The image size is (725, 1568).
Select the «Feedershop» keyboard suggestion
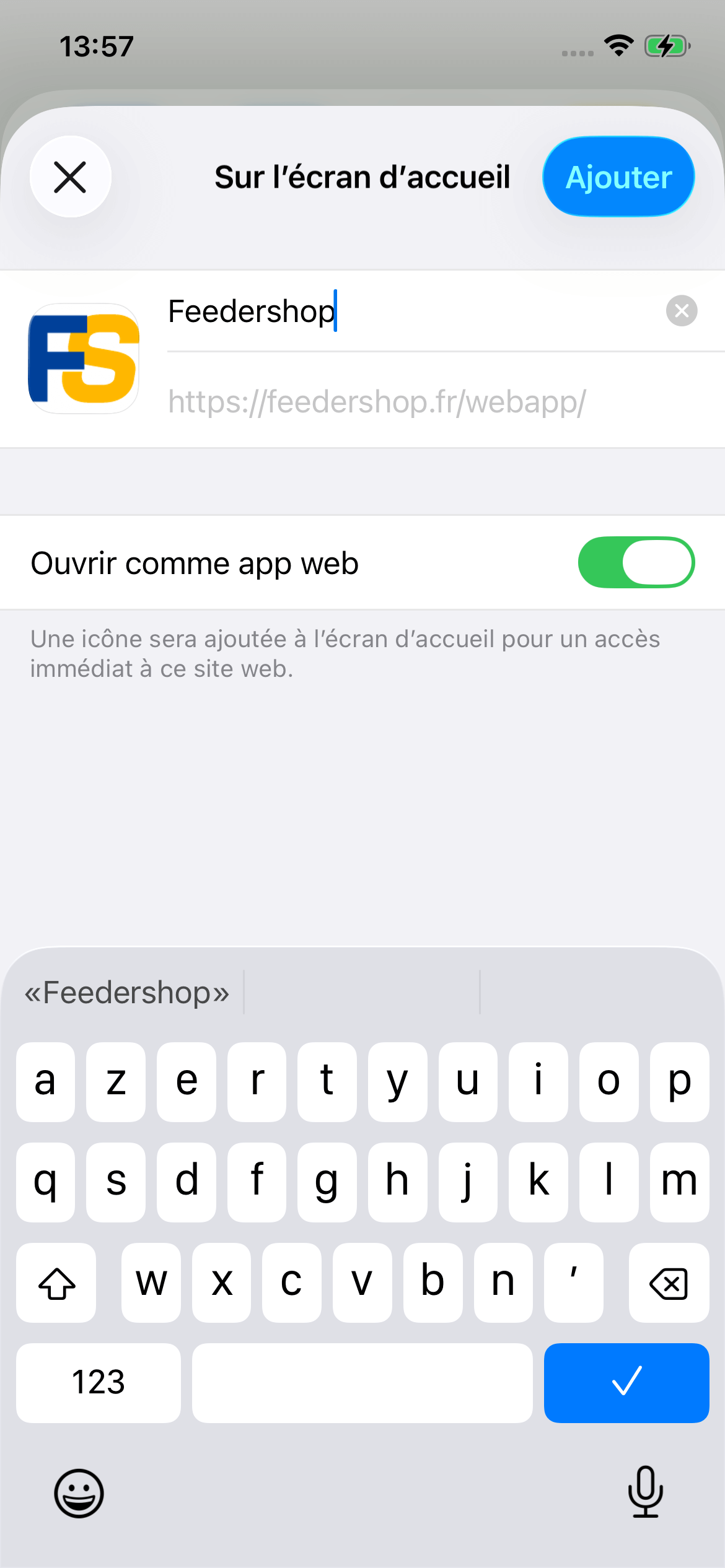127,993
